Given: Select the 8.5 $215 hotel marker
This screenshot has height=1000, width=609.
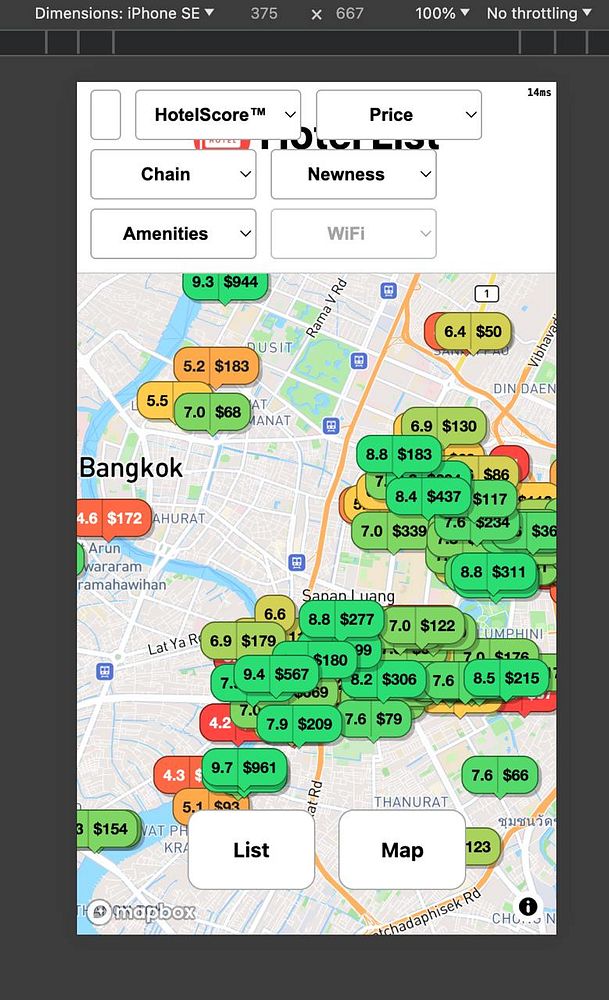Looking at the screenshot, I should coord(506,678).
